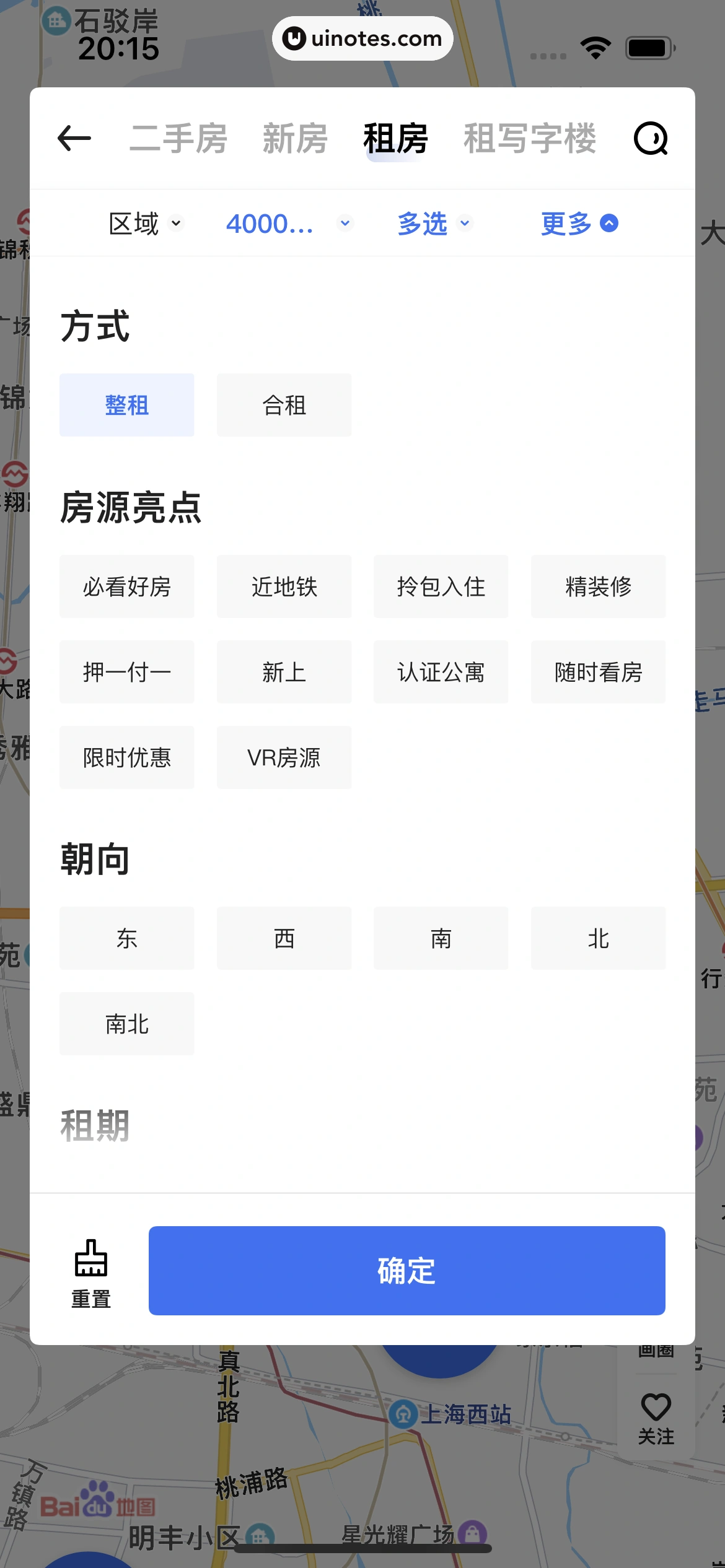Deselect the 整租 option
Viewport: 725px width, 1568px height.
click(127, 405)
